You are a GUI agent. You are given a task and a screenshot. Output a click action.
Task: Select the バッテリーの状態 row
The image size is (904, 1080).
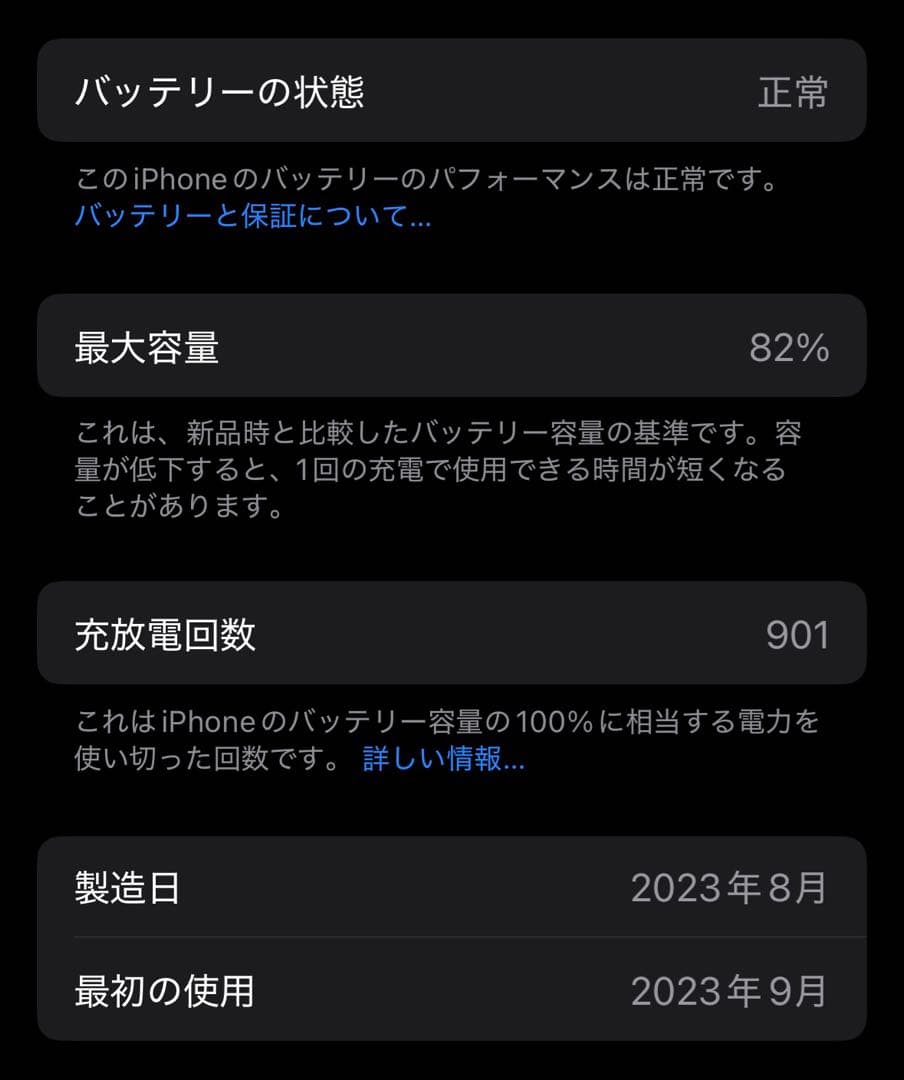[450, 91]
